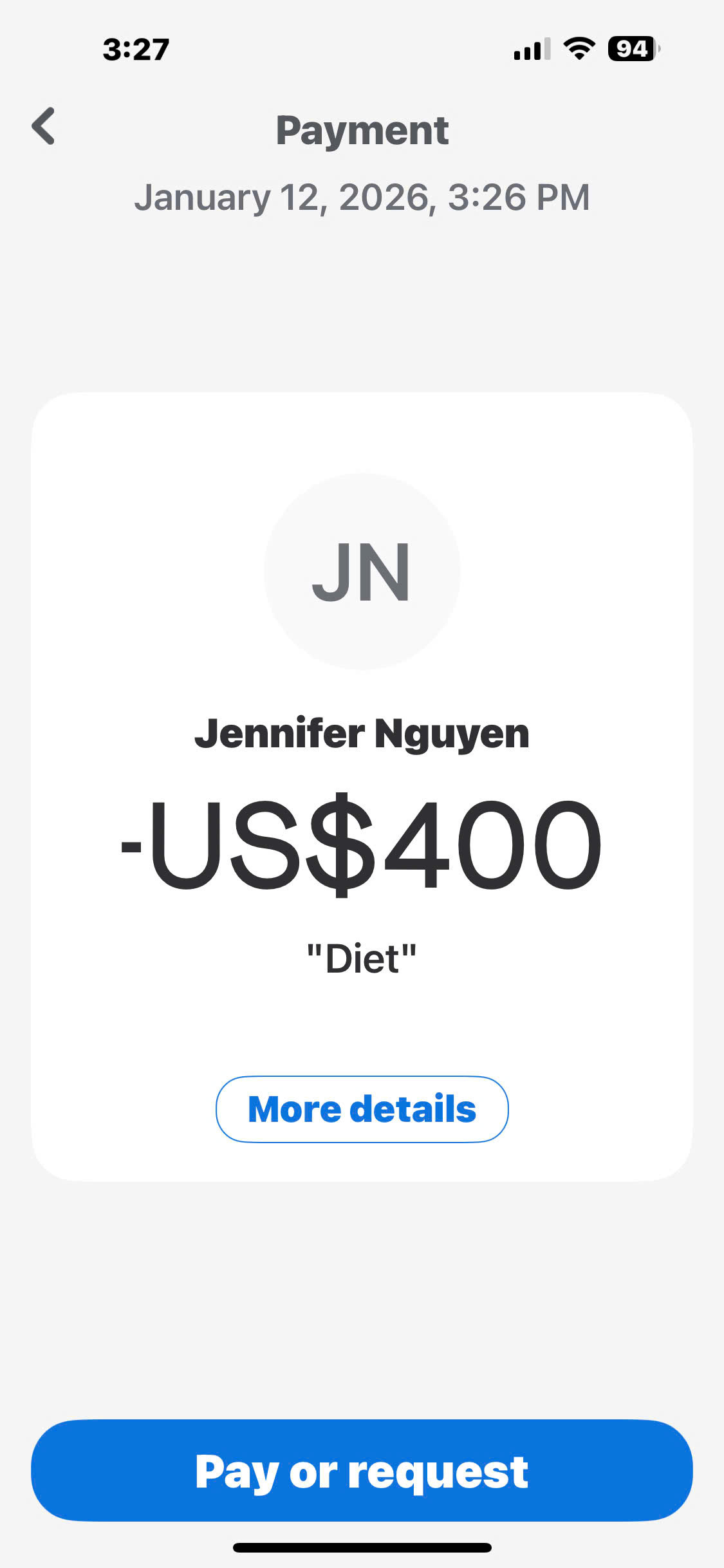This screenshot has width=724, height=1568.
Task: Open More details for this payment
Action: [362, 1109]
